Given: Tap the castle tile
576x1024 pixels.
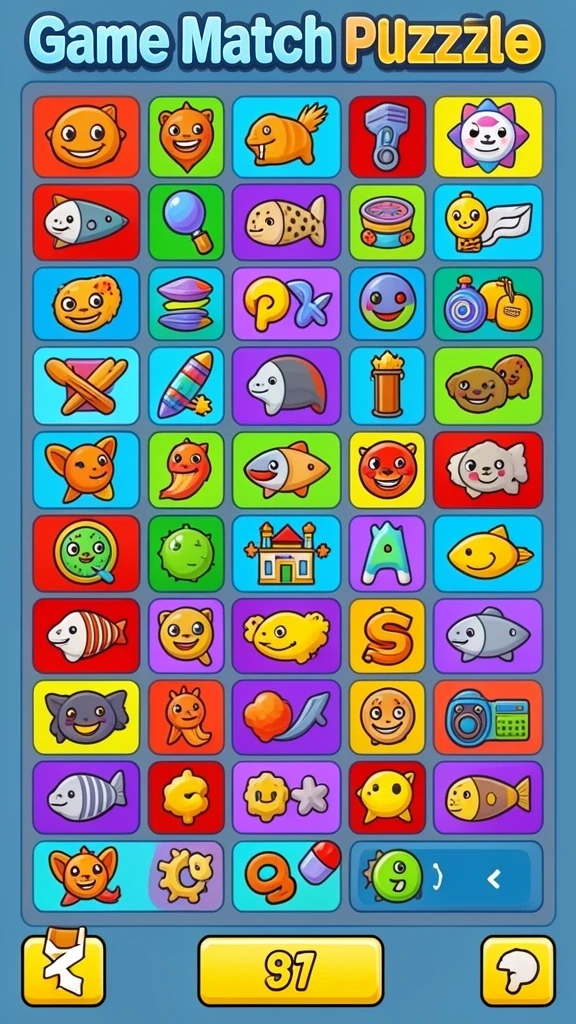Looking at the screenshot, I should 286,553.
